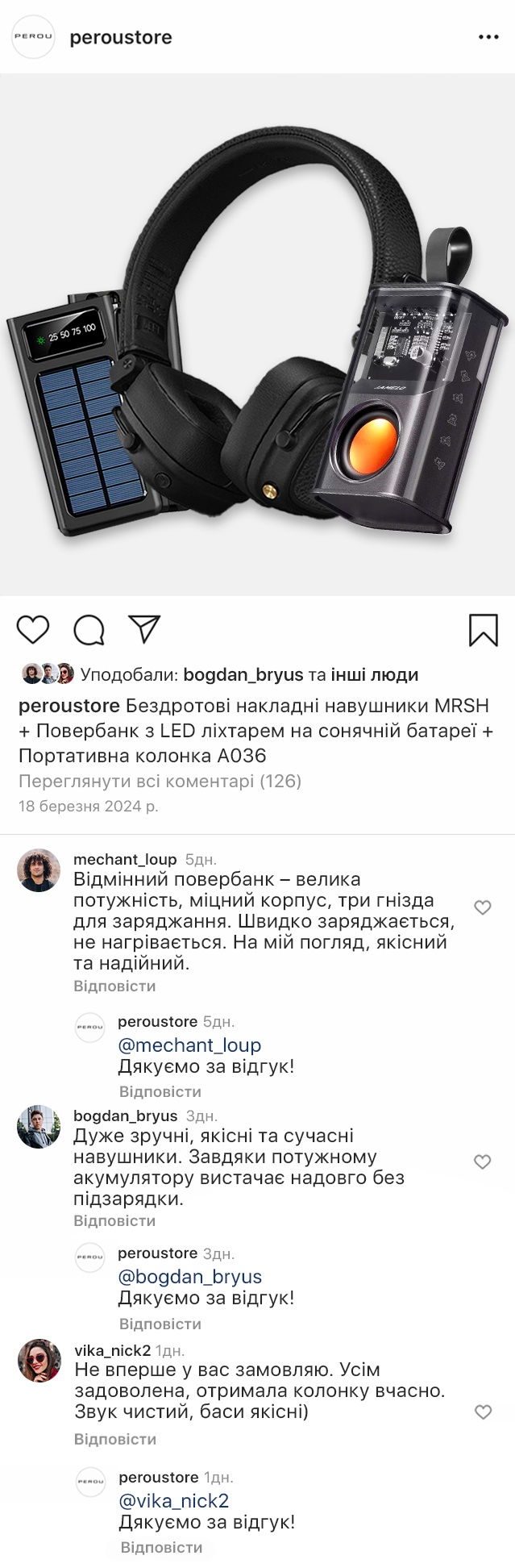Reply to vika_nick2's comment
515x1568 pixels.
click(x=115, y=1439)
